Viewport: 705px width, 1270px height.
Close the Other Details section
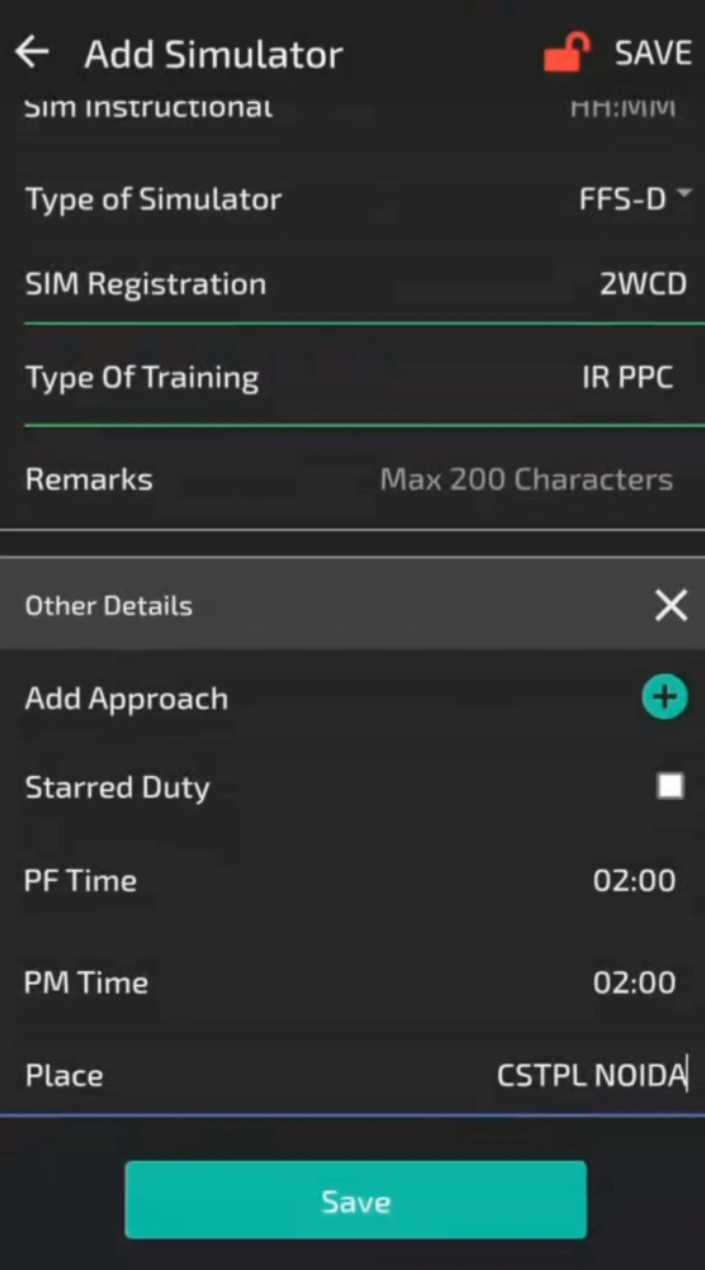click(670, 605)
